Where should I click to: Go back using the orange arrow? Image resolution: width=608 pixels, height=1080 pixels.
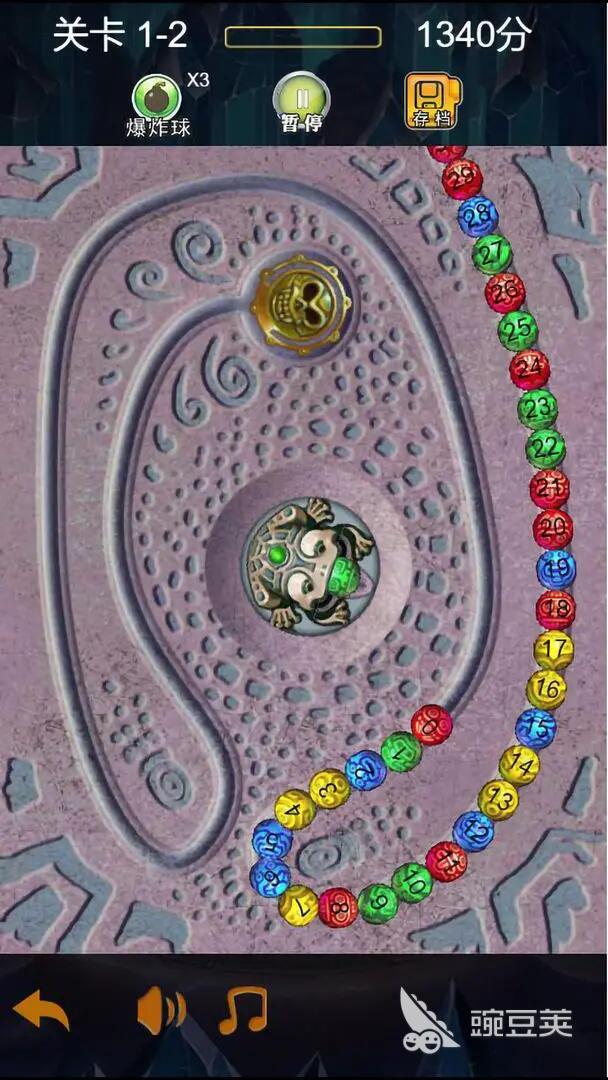coord(42,1010)
